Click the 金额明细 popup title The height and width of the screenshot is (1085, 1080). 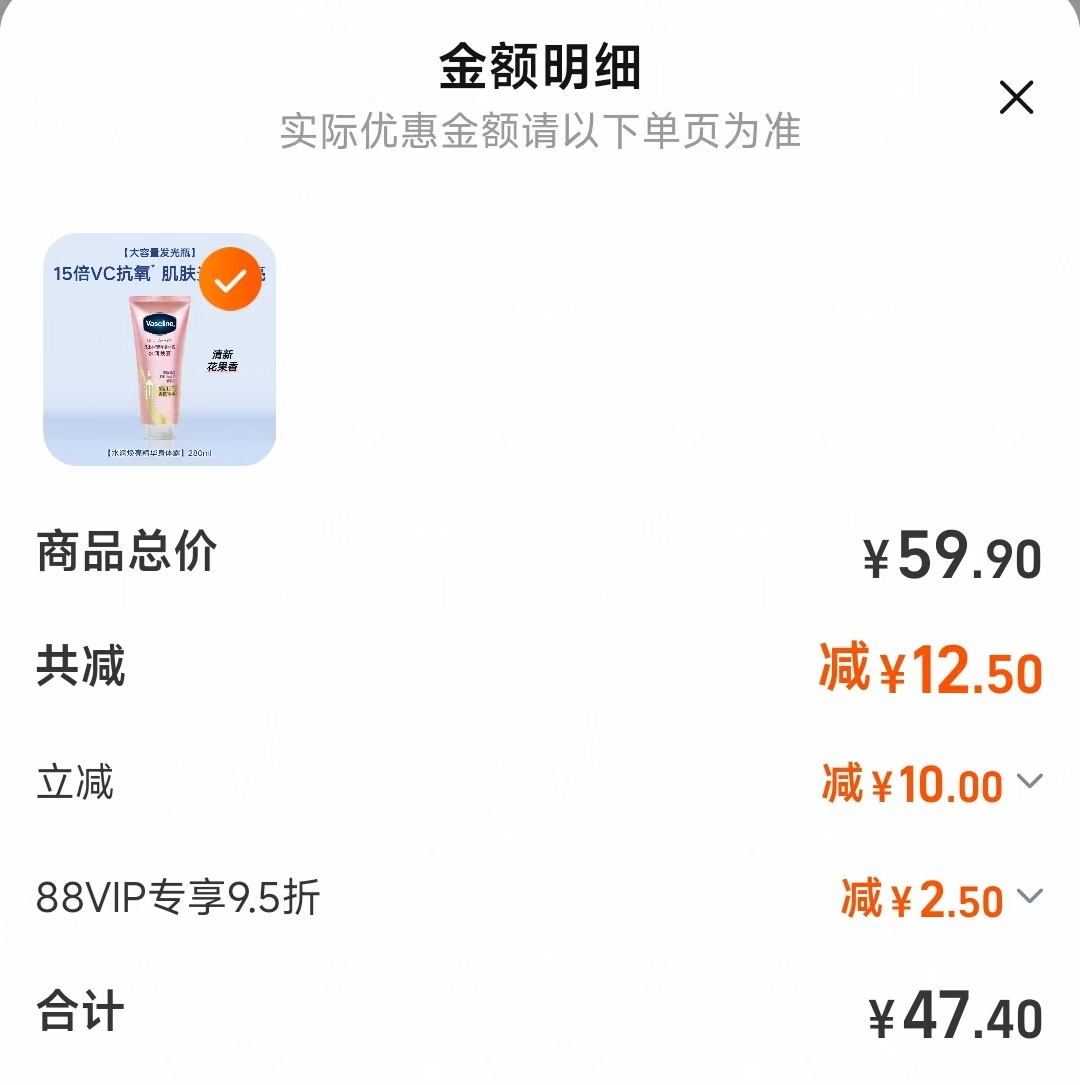540,67
